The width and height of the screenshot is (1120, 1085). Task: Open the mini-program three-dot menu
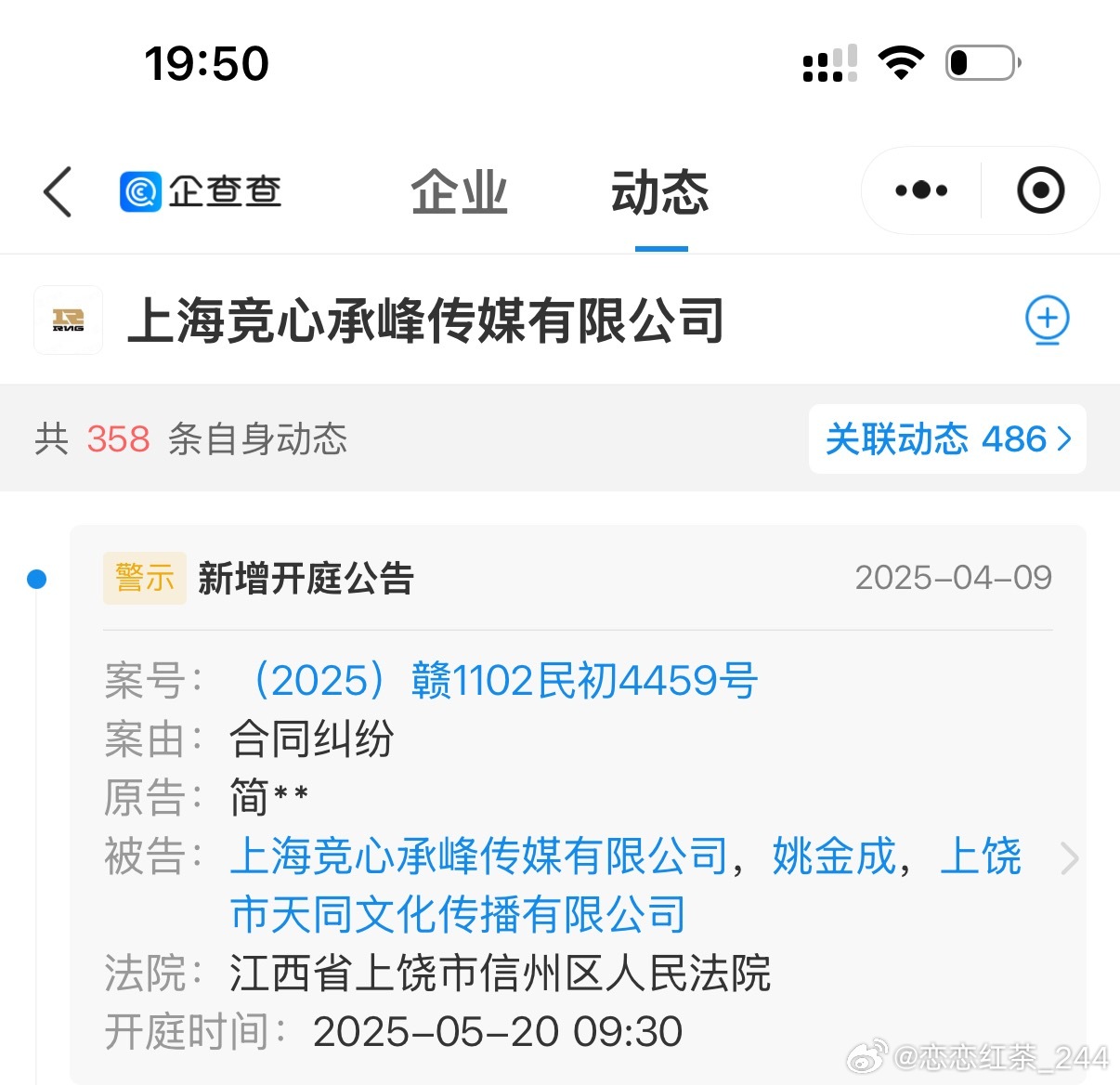(x=920, y=190)
